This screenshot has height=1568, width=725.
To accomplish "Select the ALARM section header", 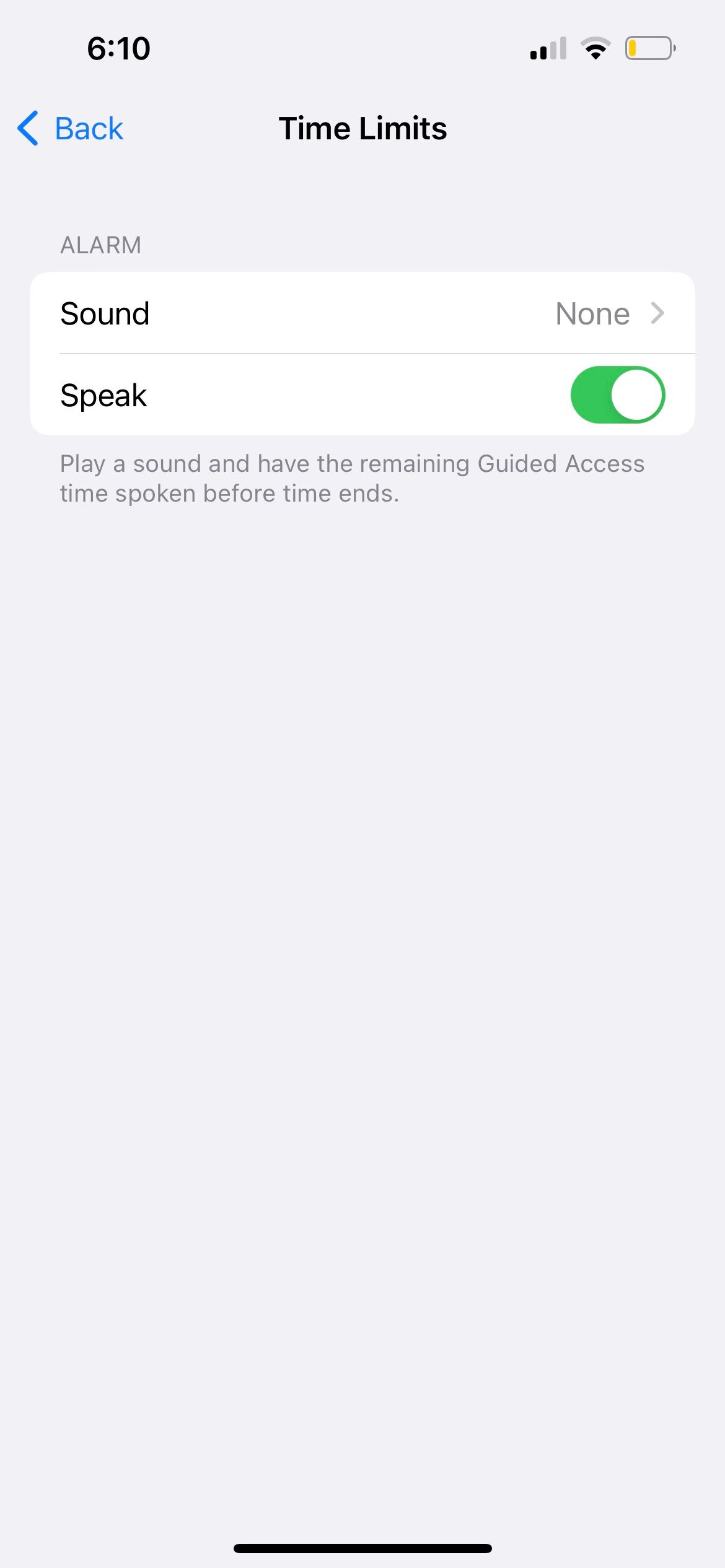I will pyautogui.click(x=101, y=245).
